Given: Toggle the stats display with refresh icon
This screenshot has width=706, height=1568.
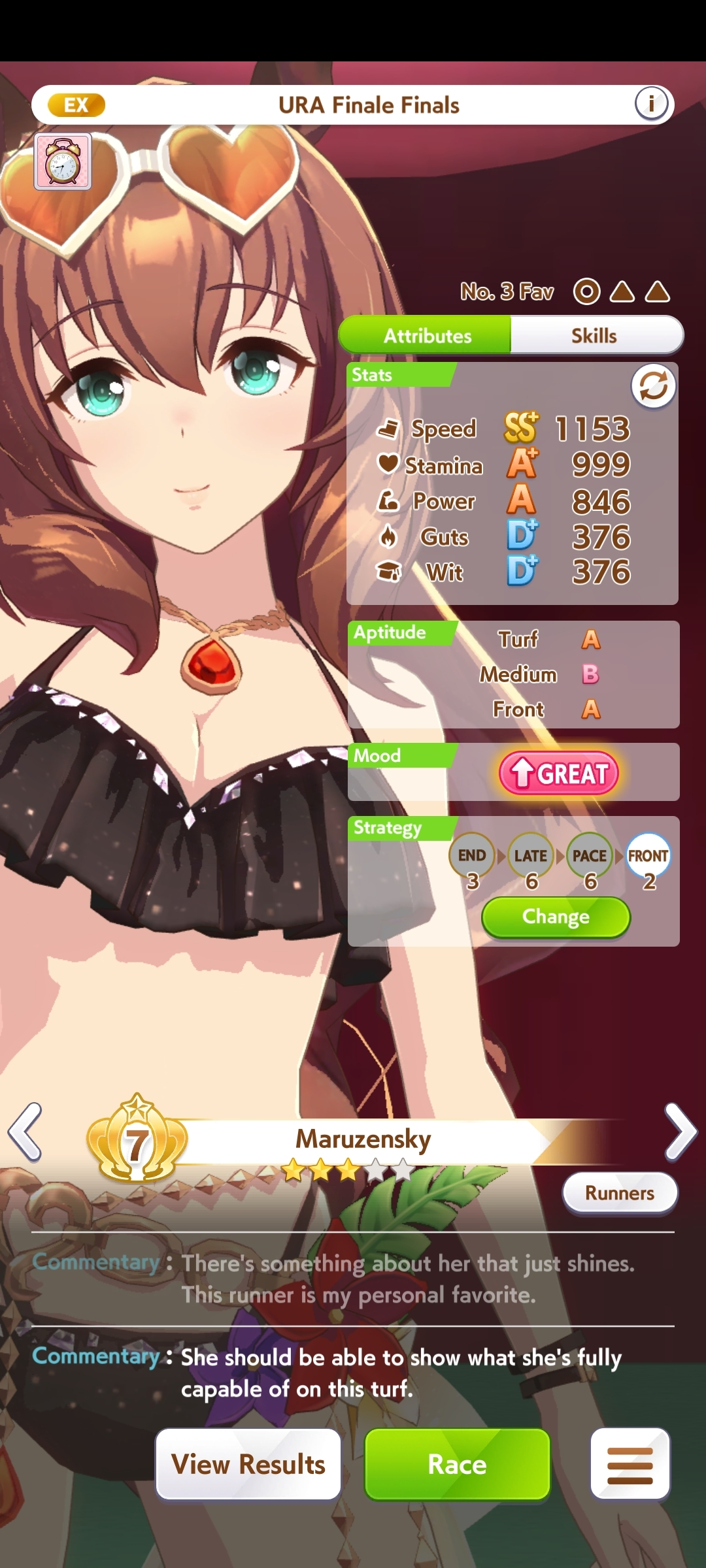Looking at the screenshot, I should click(653, 386).
